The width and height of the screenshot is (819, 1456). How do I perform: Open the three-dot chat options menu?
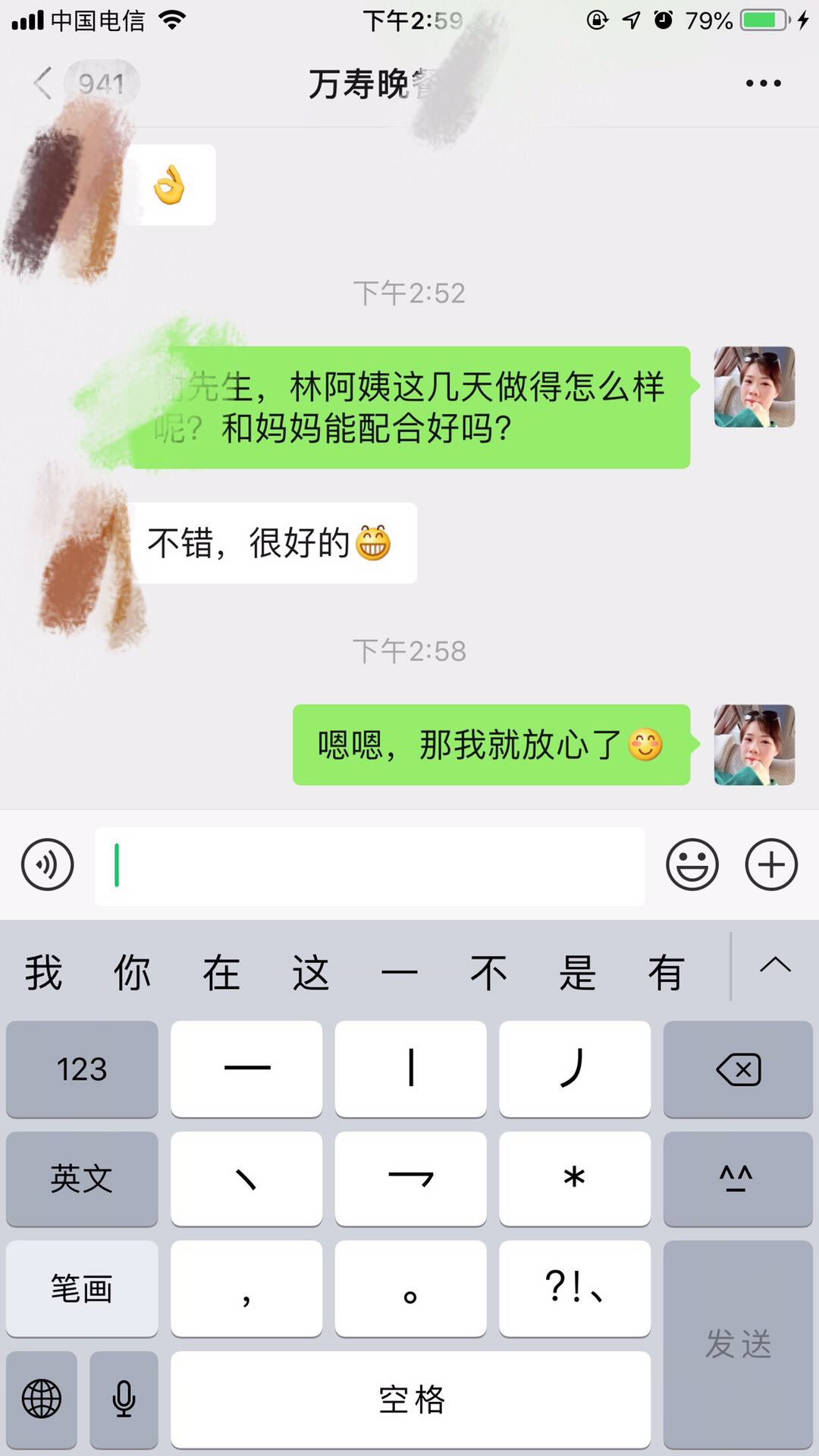coord(763,83)
